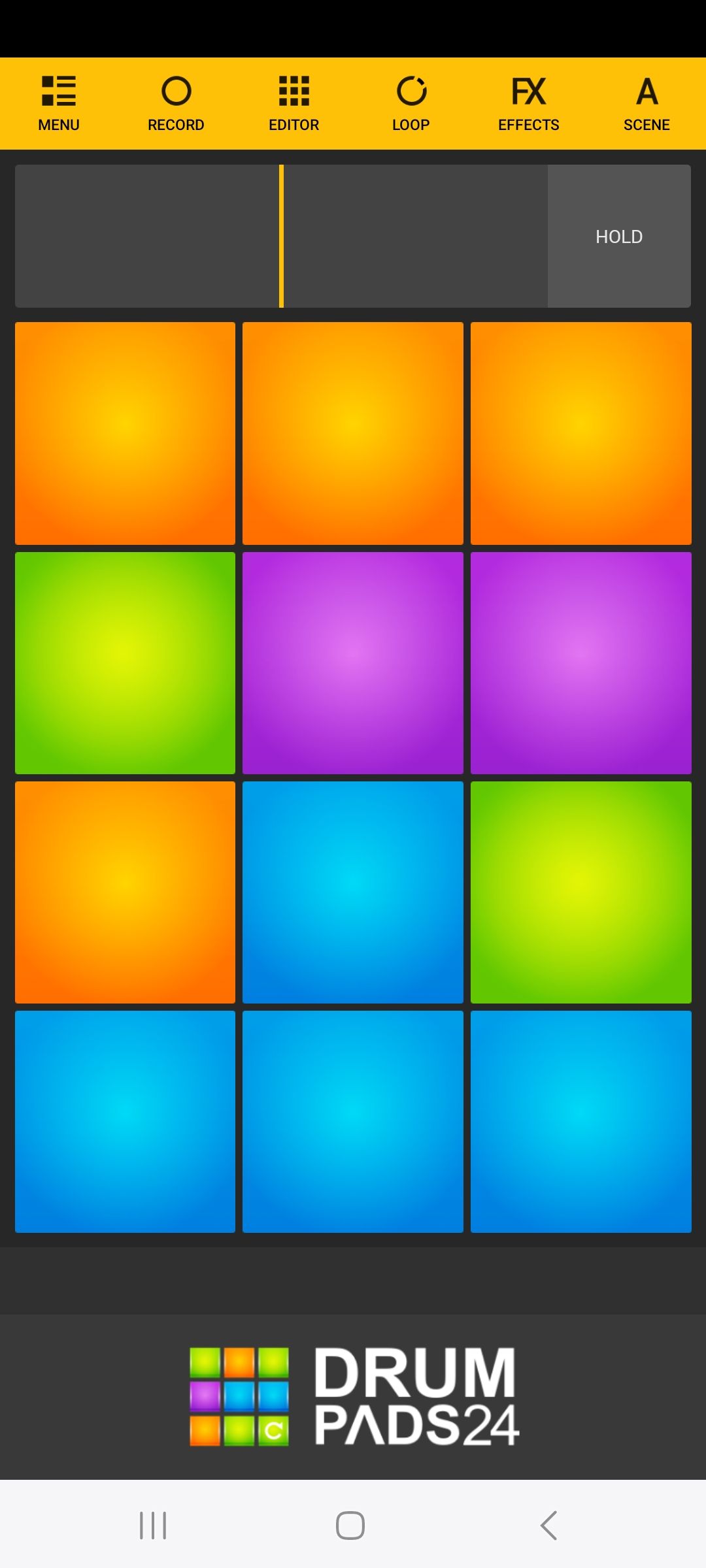Image resolution: width=706 pixels, height=1568 pixels.
Task: Hit the blue pad between orange and green pads
Action: (352, 892)
